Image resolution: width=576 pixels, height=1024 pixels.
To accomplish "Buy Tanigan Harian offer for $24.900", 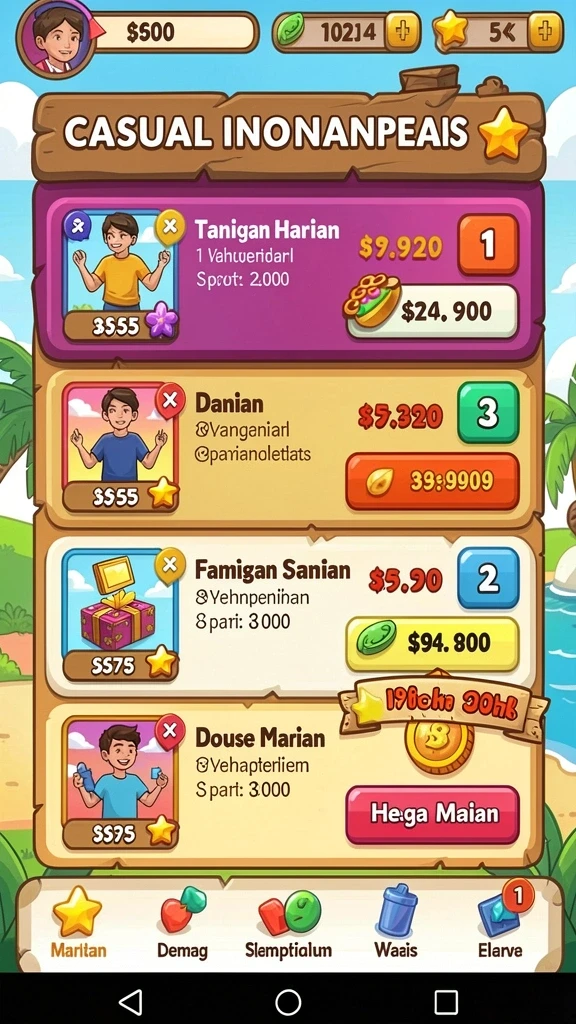I will tap(432, 310).
